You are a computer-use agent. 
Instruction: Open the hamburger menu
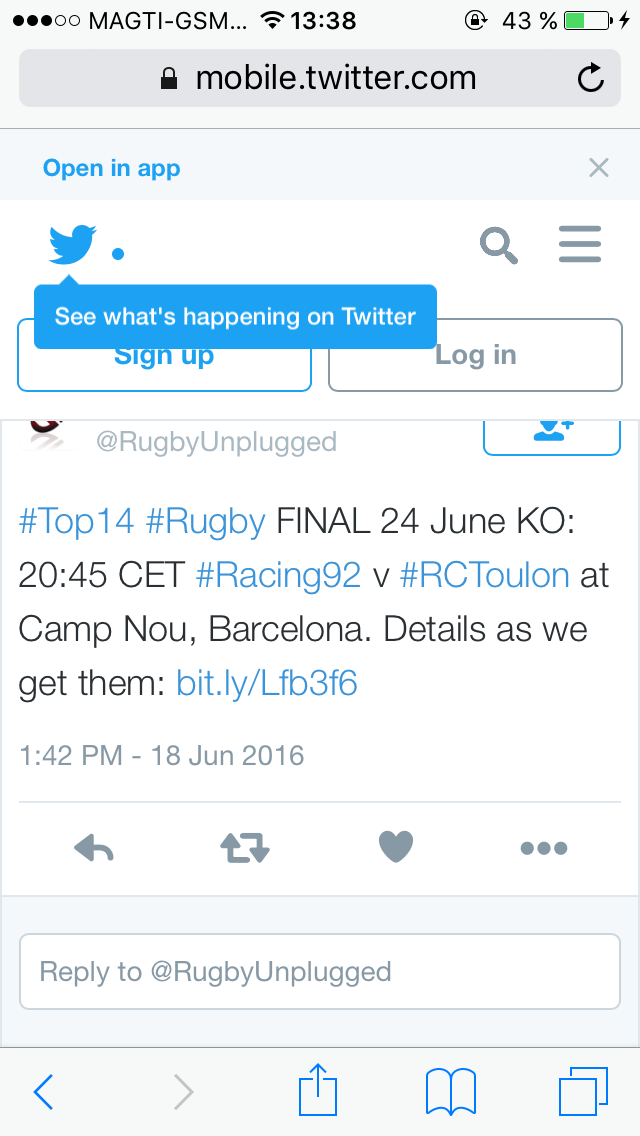pos(579,244)
